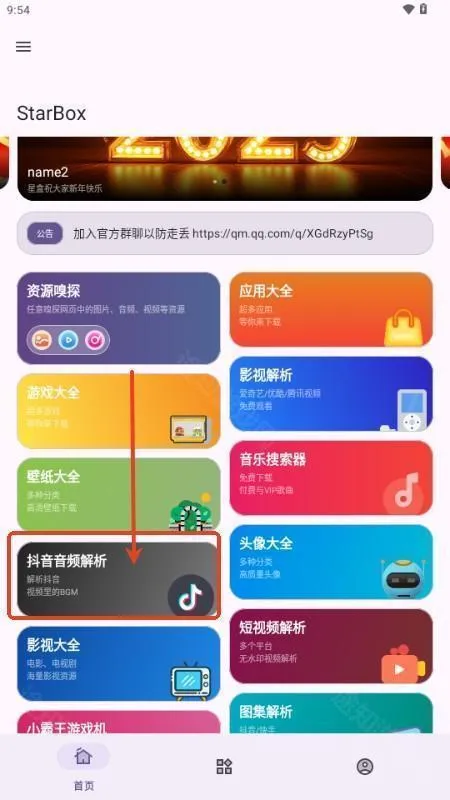Open the name2 banner
The width and height of the screenshot is (450, 800).
click(x=225, y=168)
